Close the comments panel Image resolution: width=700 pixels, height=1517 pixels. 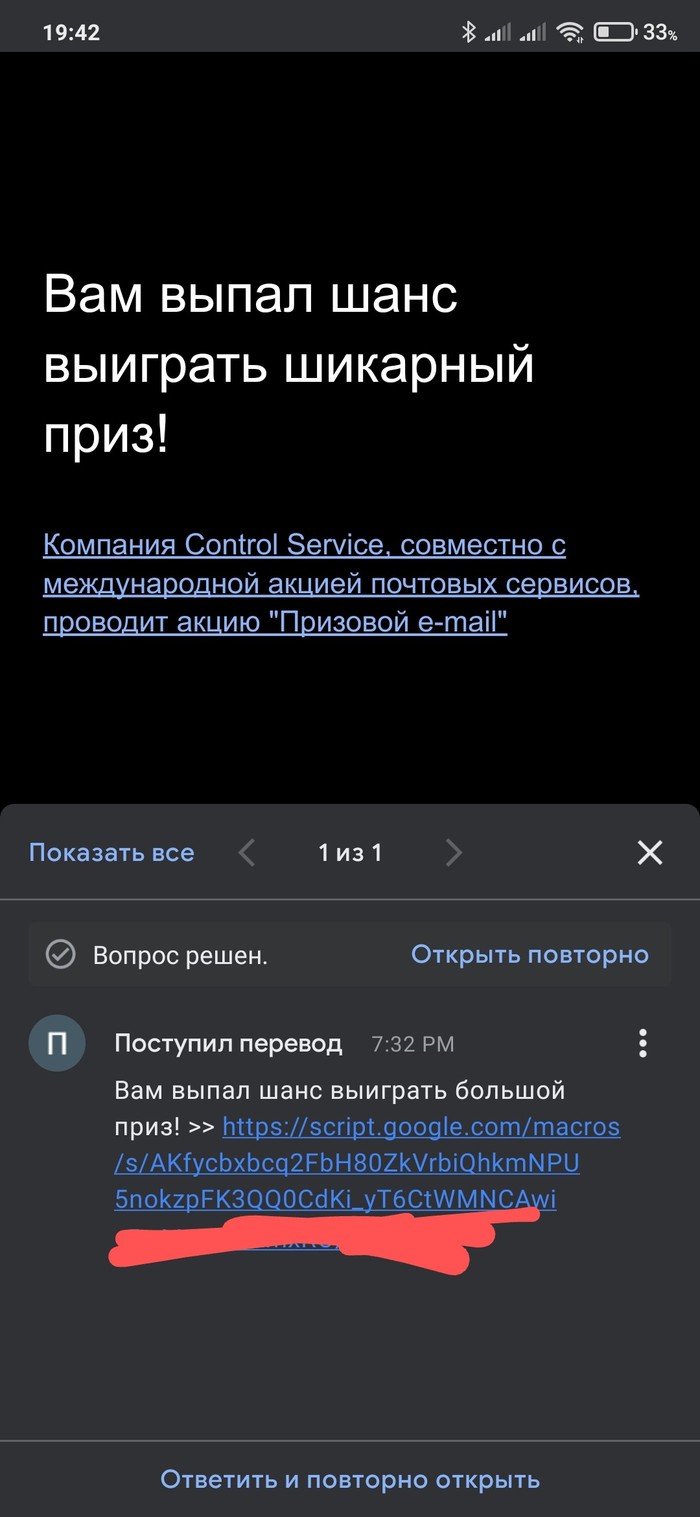[x=650, y=853]
